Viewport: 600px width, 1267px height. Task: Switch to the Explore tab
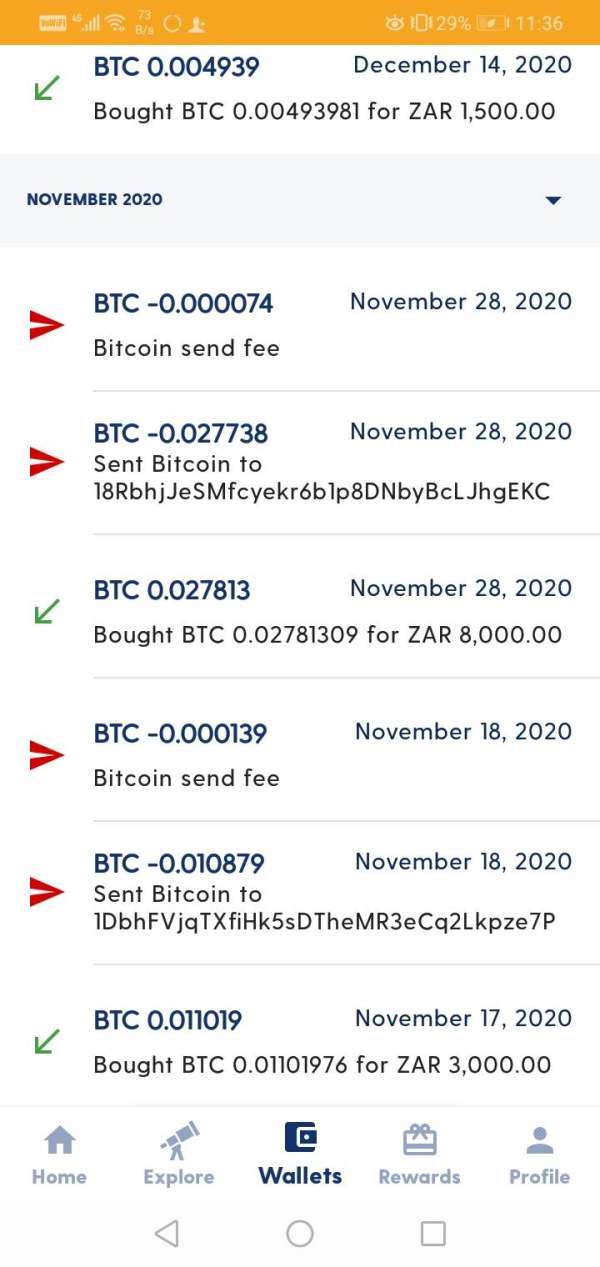179,1155
